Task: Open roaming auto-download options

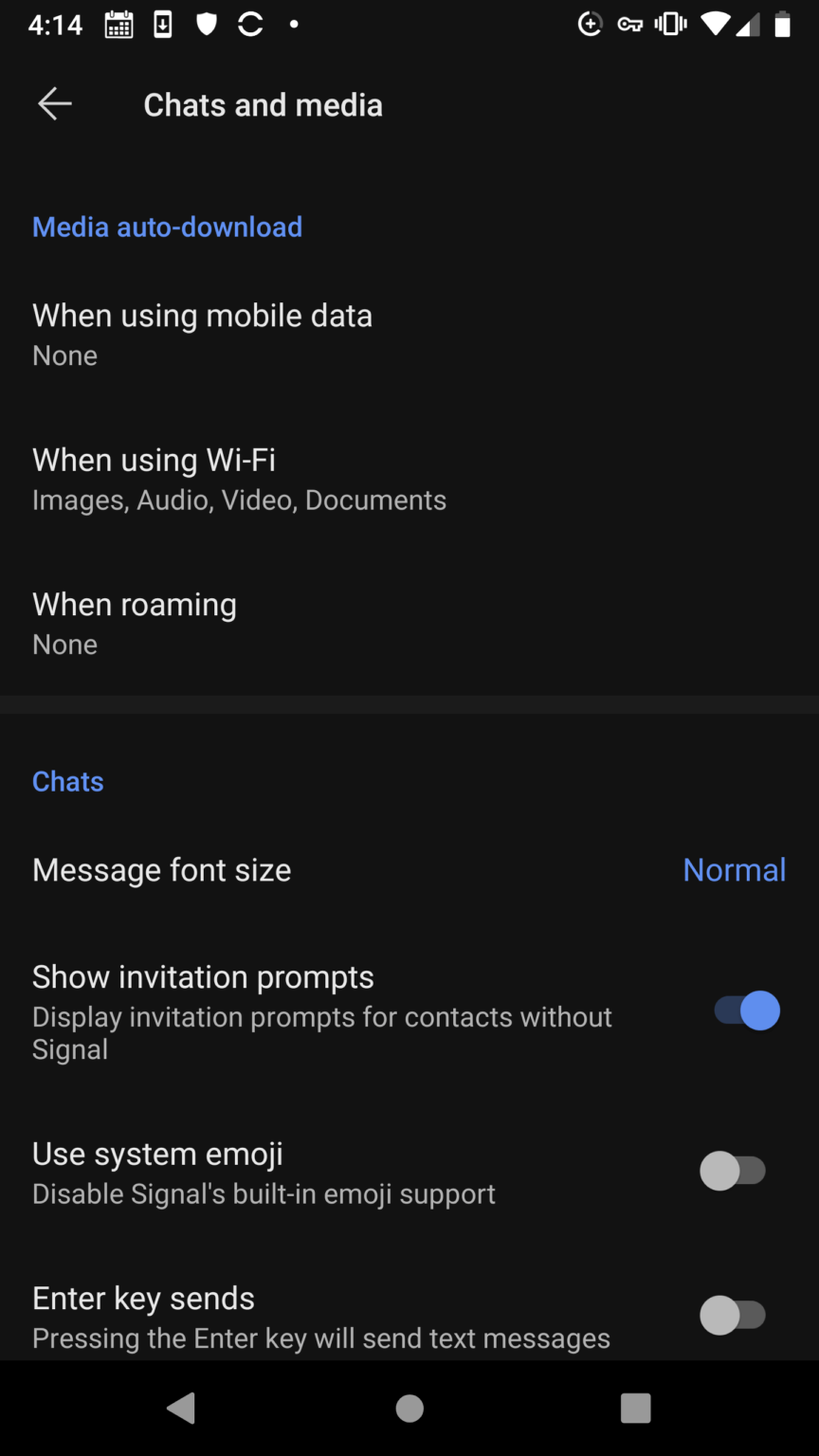Action: [x=409, y=624]
